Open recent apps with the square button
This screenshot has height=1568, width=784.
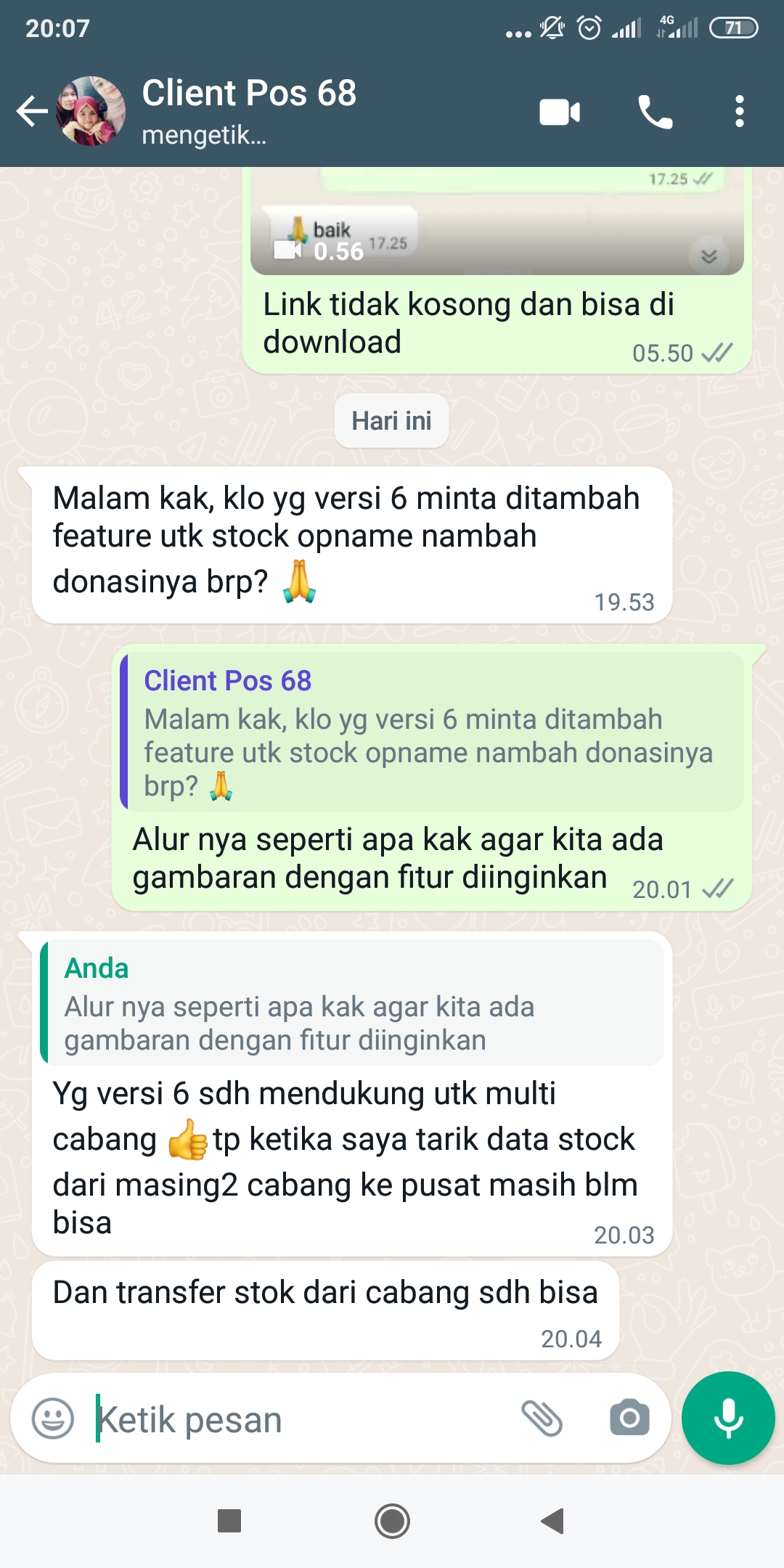click(x=229, y=1521)
